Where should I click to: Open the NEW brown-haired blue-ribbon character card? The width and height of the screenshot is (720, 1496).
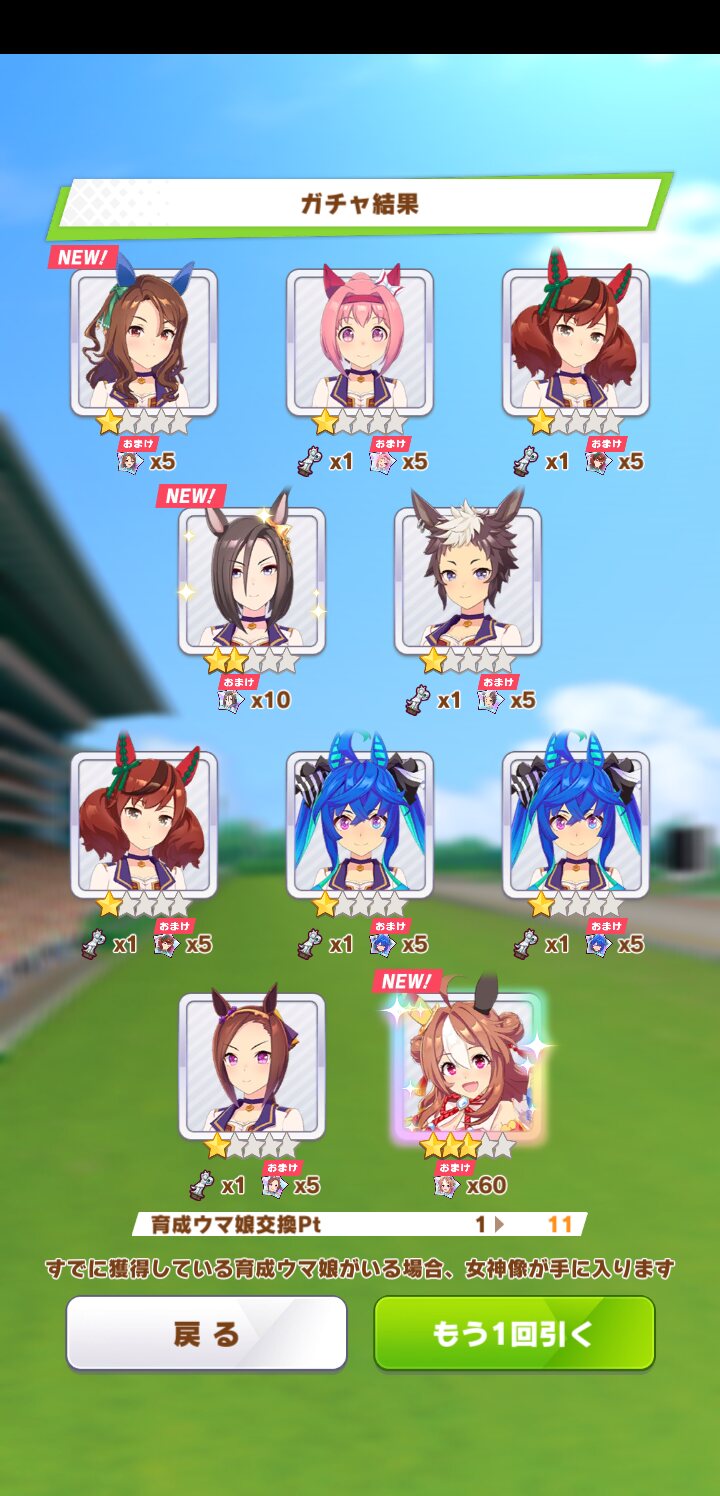(144, 341)
